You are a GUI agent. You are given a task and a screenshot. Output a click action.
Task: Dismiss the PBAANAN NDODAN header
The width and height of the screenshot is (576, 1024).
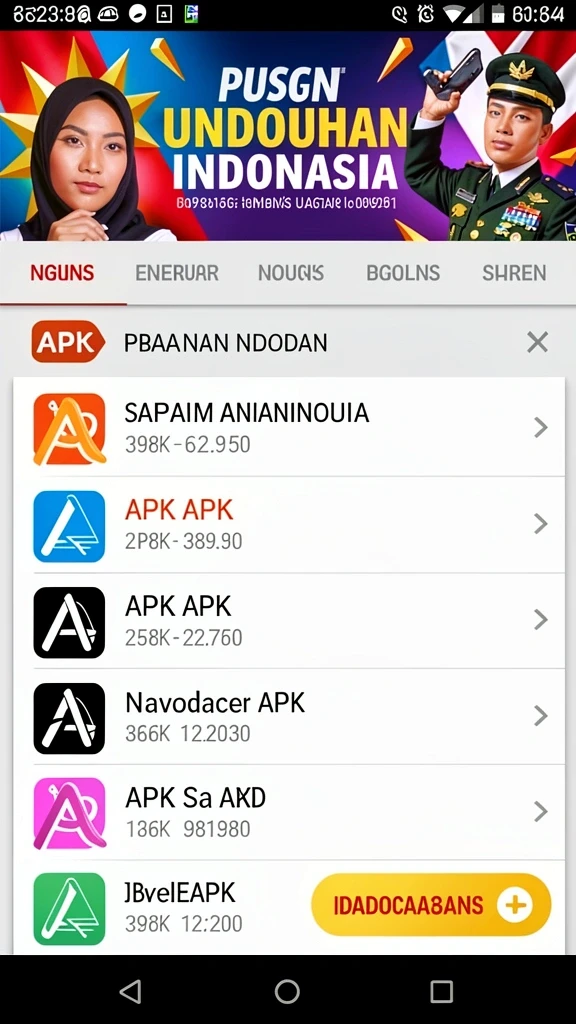point(537,342)
